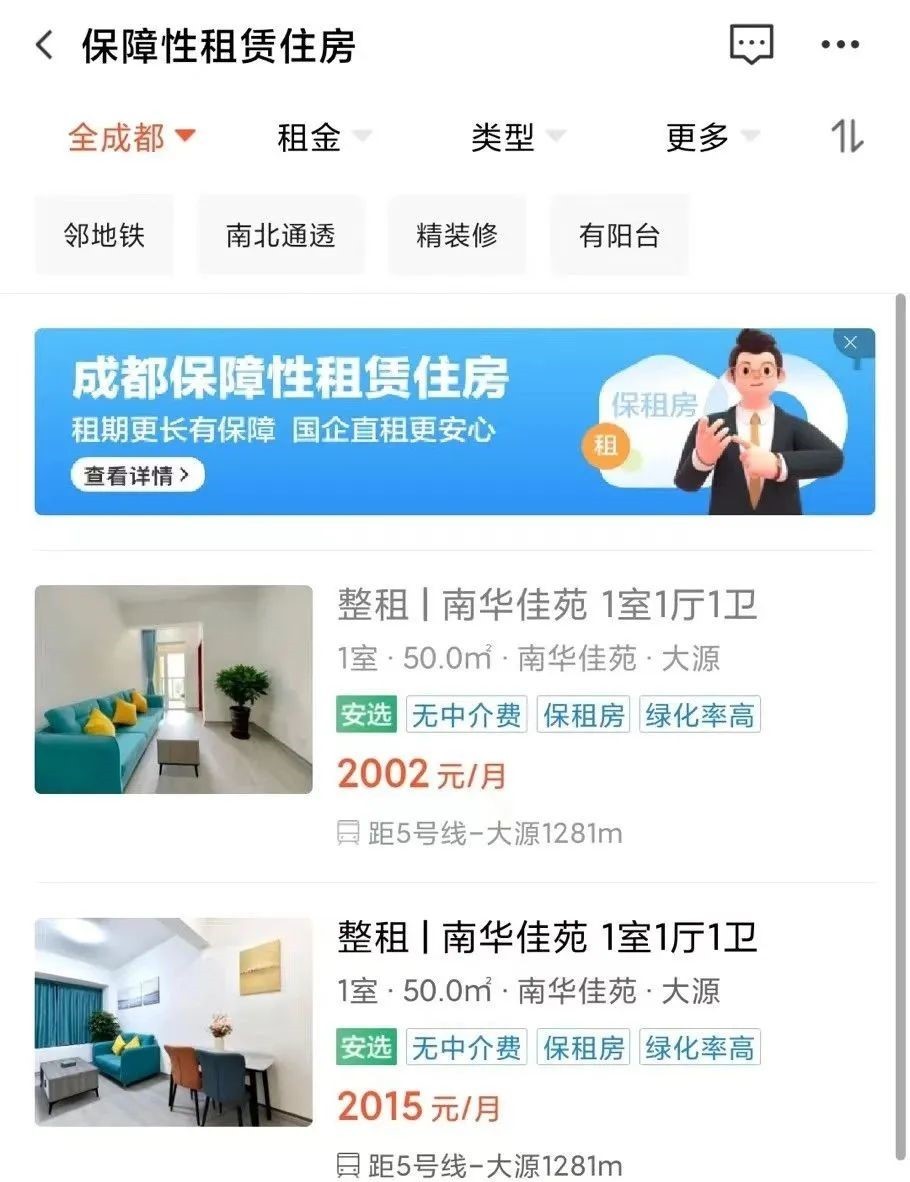
Task: Open the sort order icon
Action: point(847,136)
